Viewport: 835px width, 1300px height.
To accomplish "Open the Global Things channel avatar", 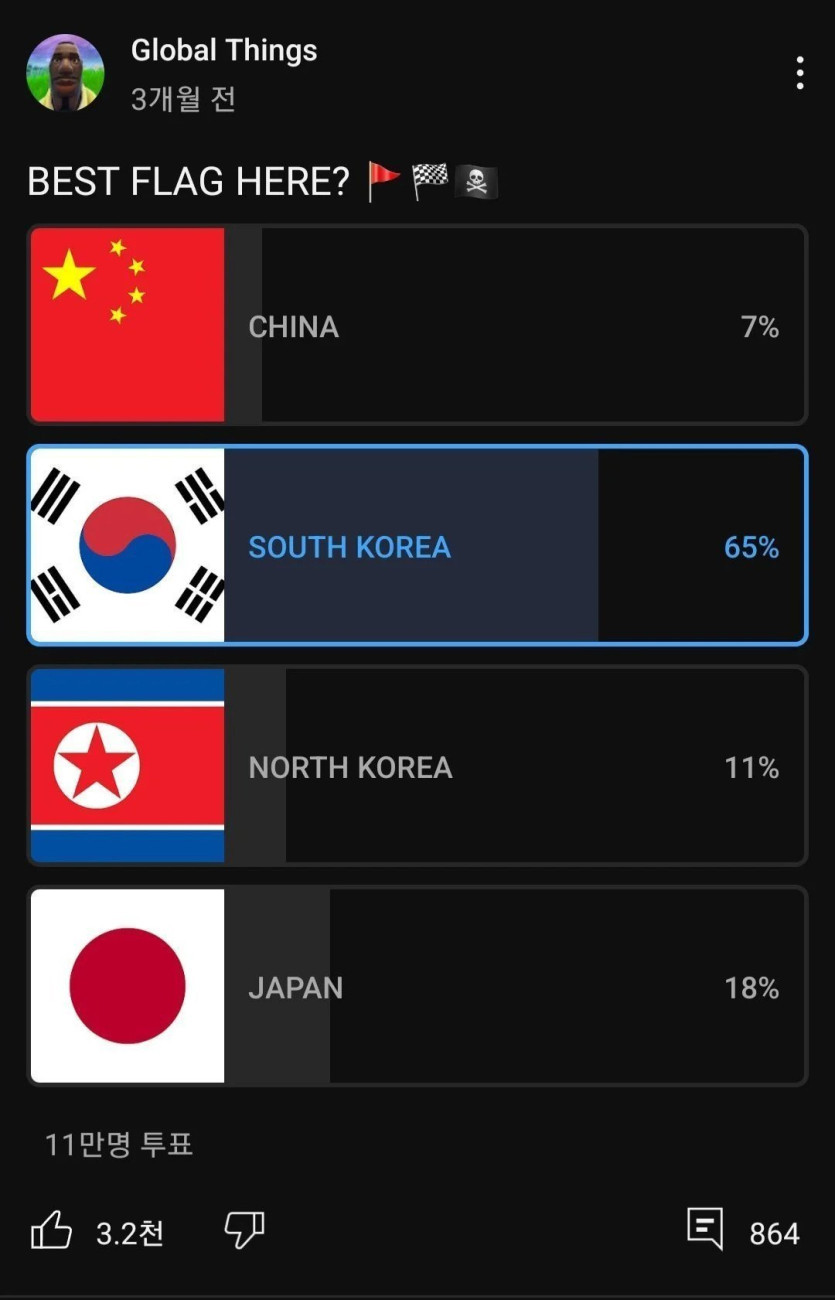I will 65,72.
